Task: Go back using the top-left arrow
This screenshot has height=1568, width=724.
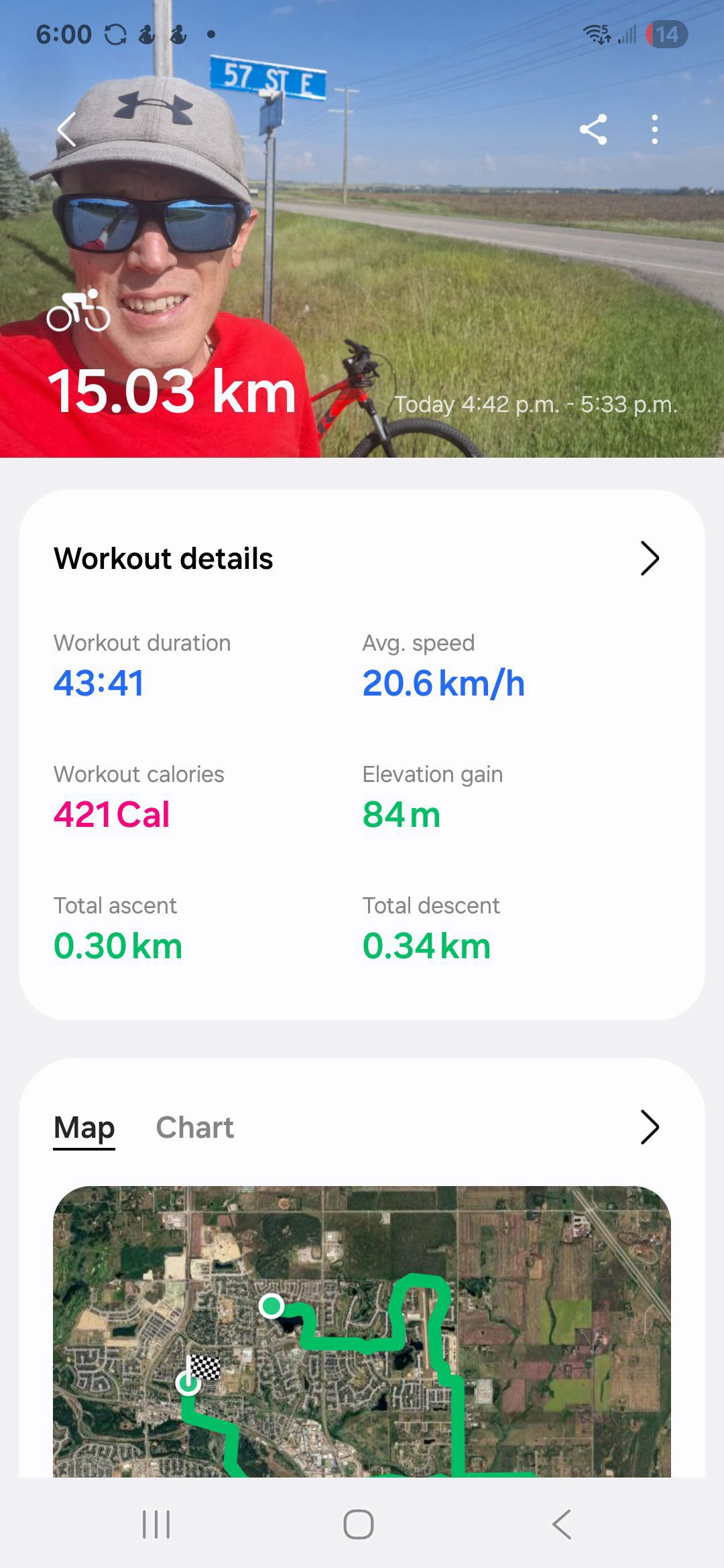Action: (x=66, y=129)
